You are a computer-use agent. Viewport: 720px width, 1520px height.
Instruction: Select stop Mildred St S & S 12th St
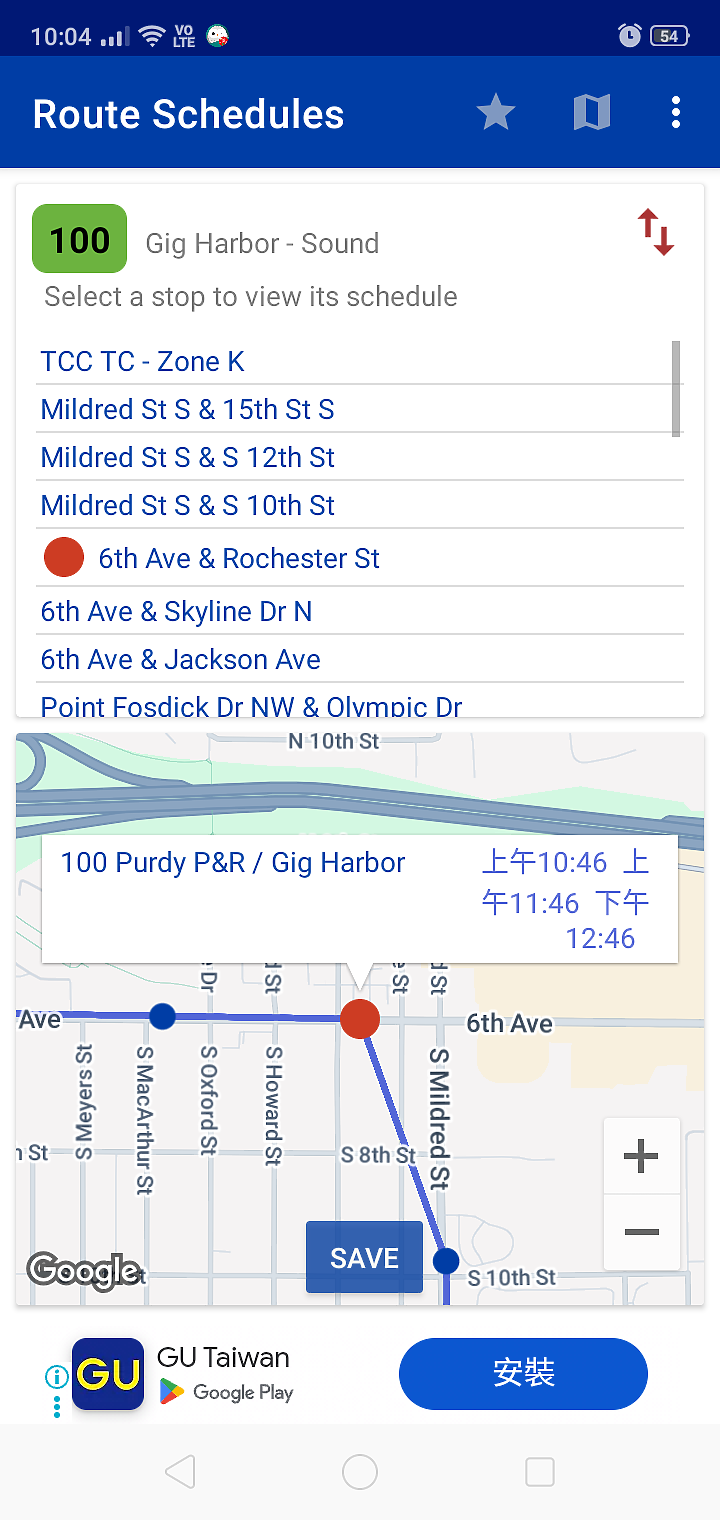(188, 457)
